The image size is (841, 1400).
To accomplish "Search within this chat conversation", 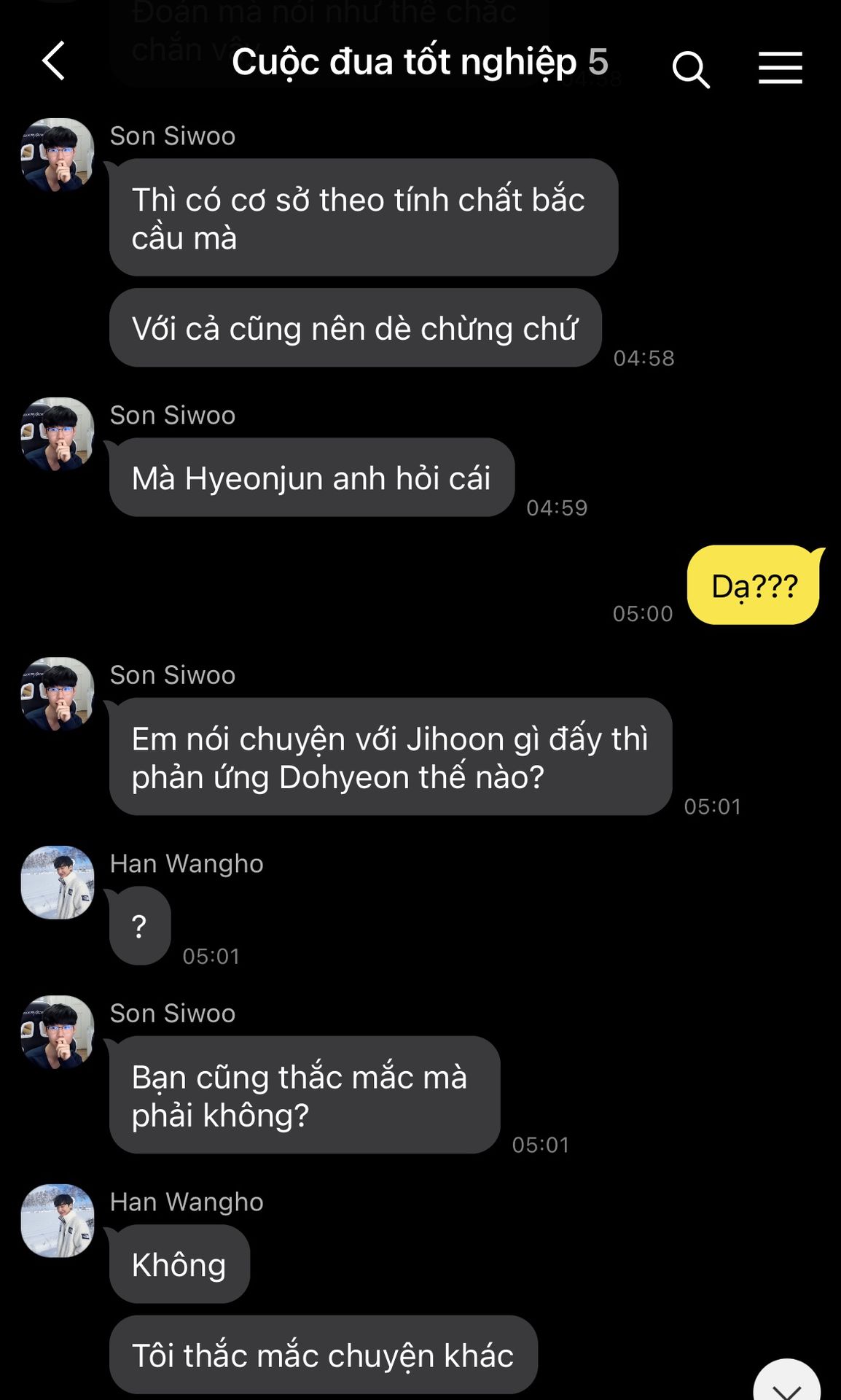I will tap(690, 69).
